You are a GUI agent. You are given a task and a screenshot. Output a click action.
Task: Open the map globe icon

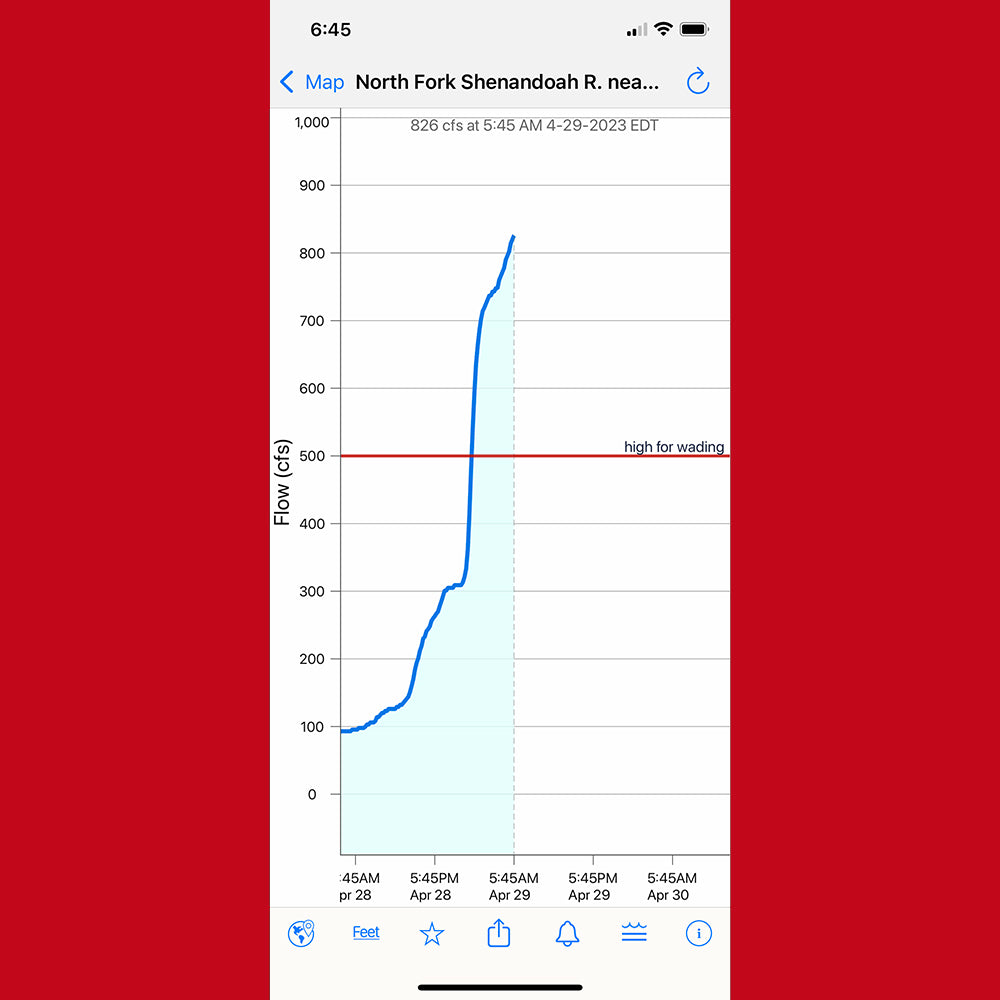click(301, 934)
